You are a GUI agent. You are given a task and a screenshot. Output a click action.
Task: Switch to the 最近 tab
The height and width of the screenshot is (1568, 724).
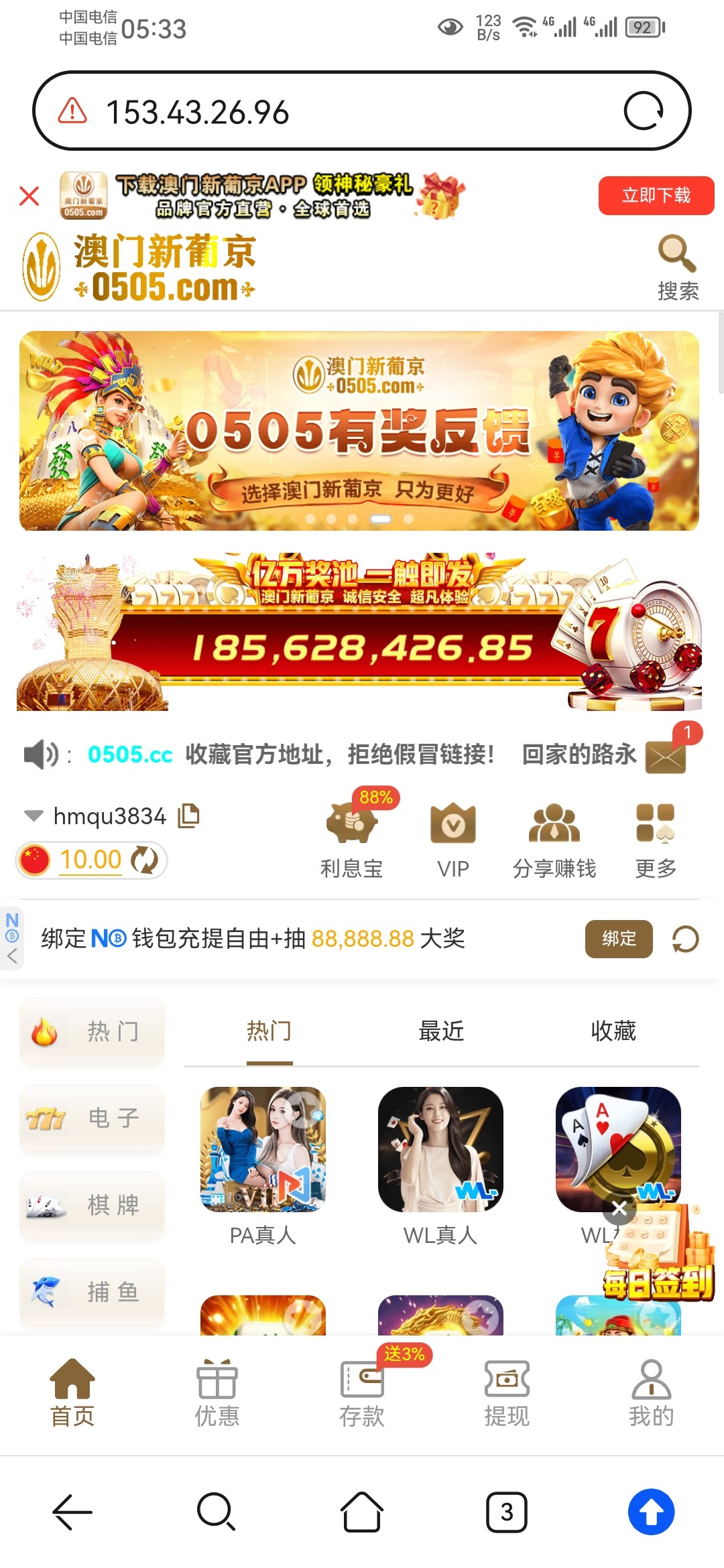click(x=441, y=1031)
